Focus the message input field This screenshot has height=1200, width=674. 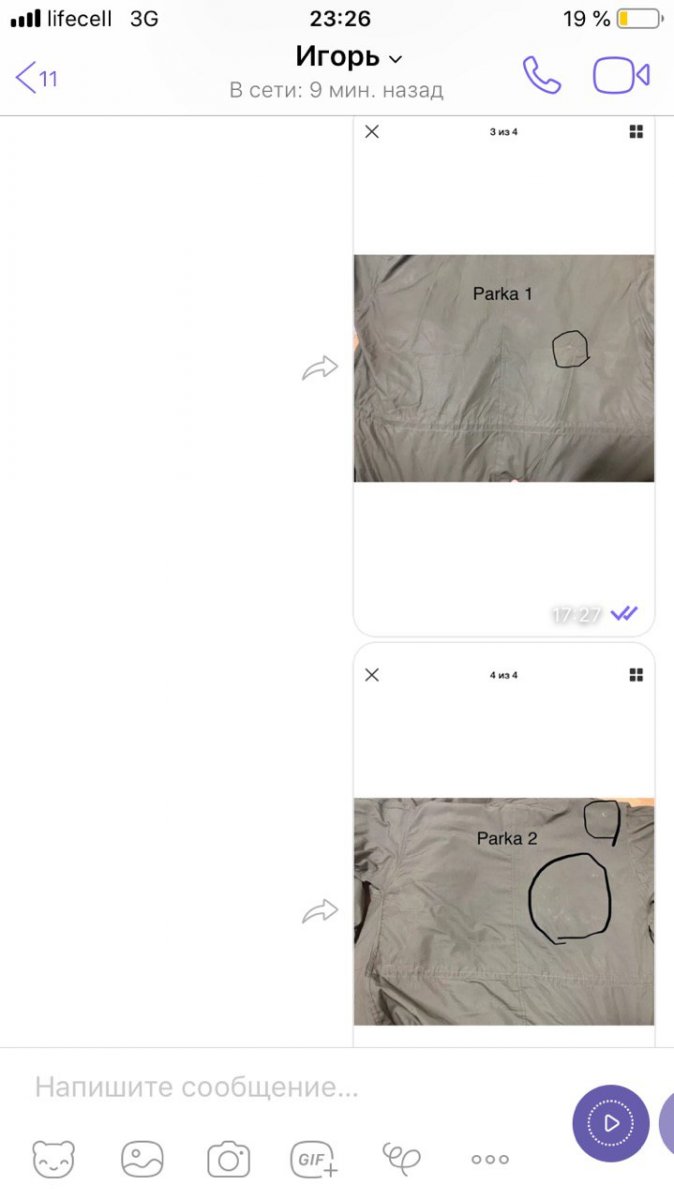click(290, 1087)
